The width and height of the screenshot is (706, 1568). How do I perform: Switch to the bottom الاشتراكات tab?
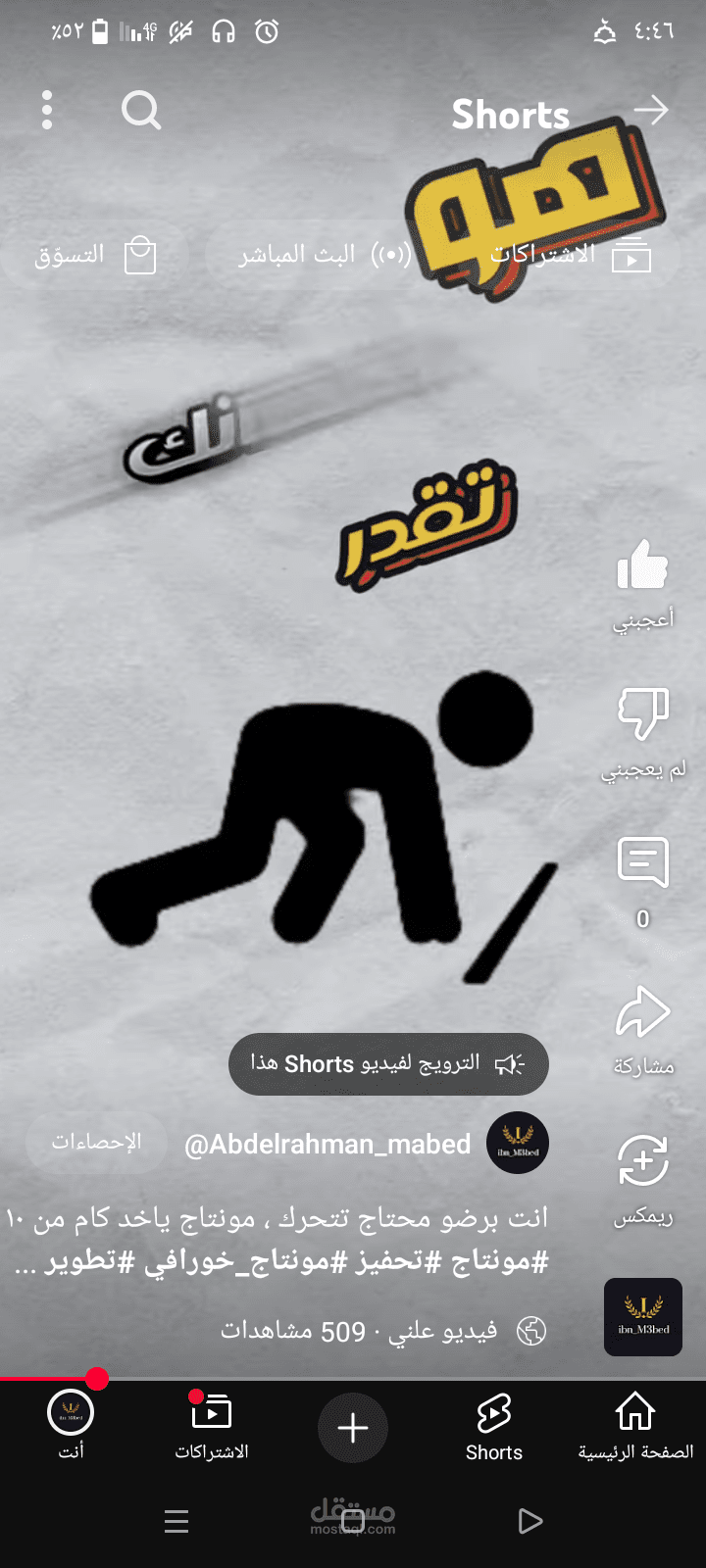click(x=212, y=1427)
